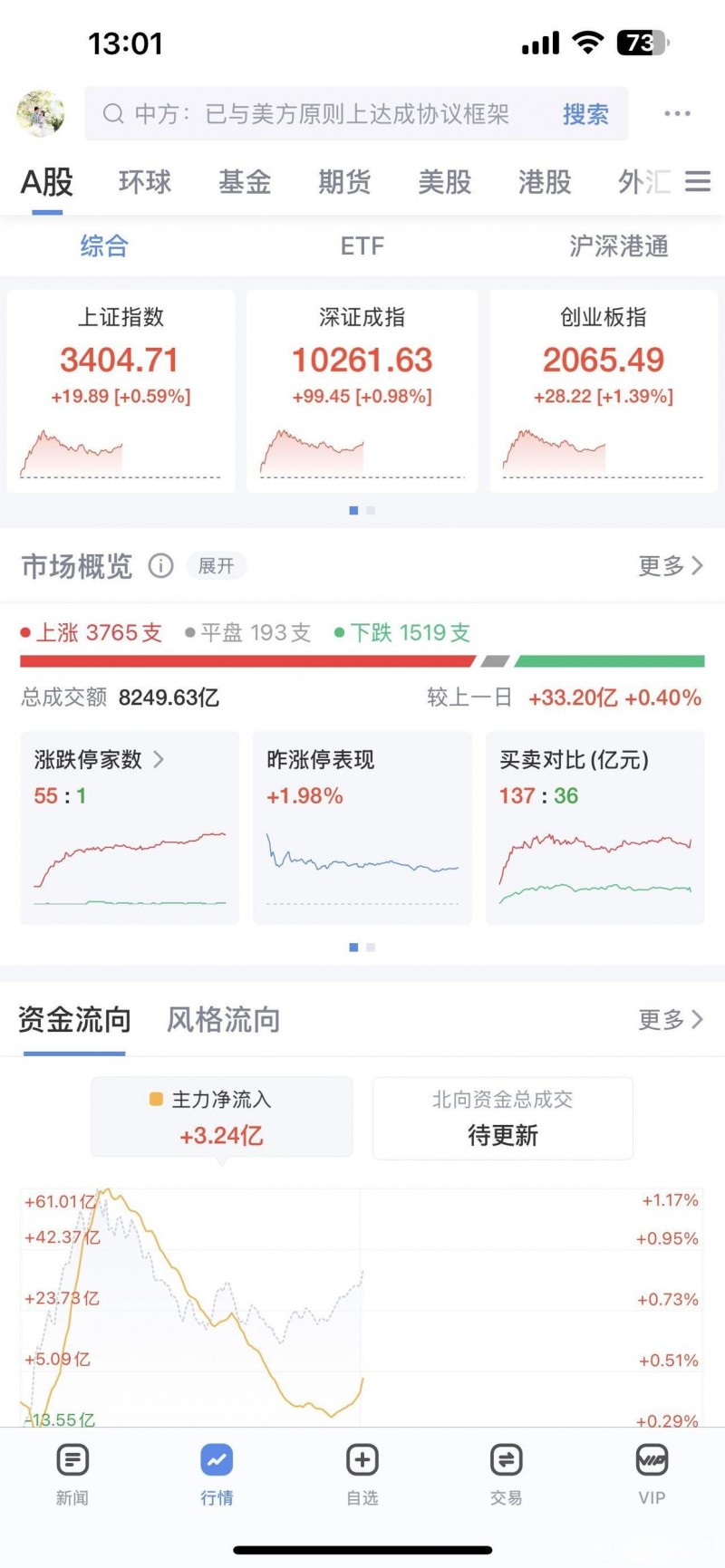
Task: Open the three-dot overflow menu
Action: click(x=677, y=114)
